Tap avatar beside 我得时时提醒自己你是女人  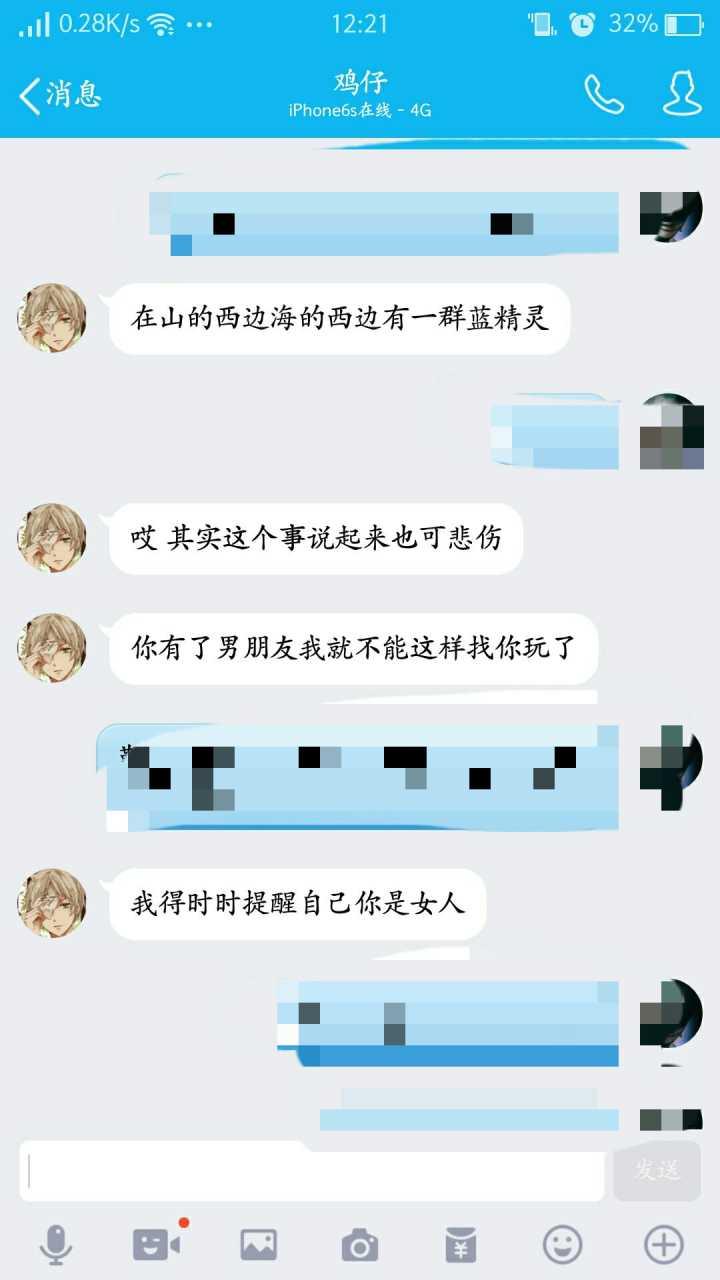[52, 903]
